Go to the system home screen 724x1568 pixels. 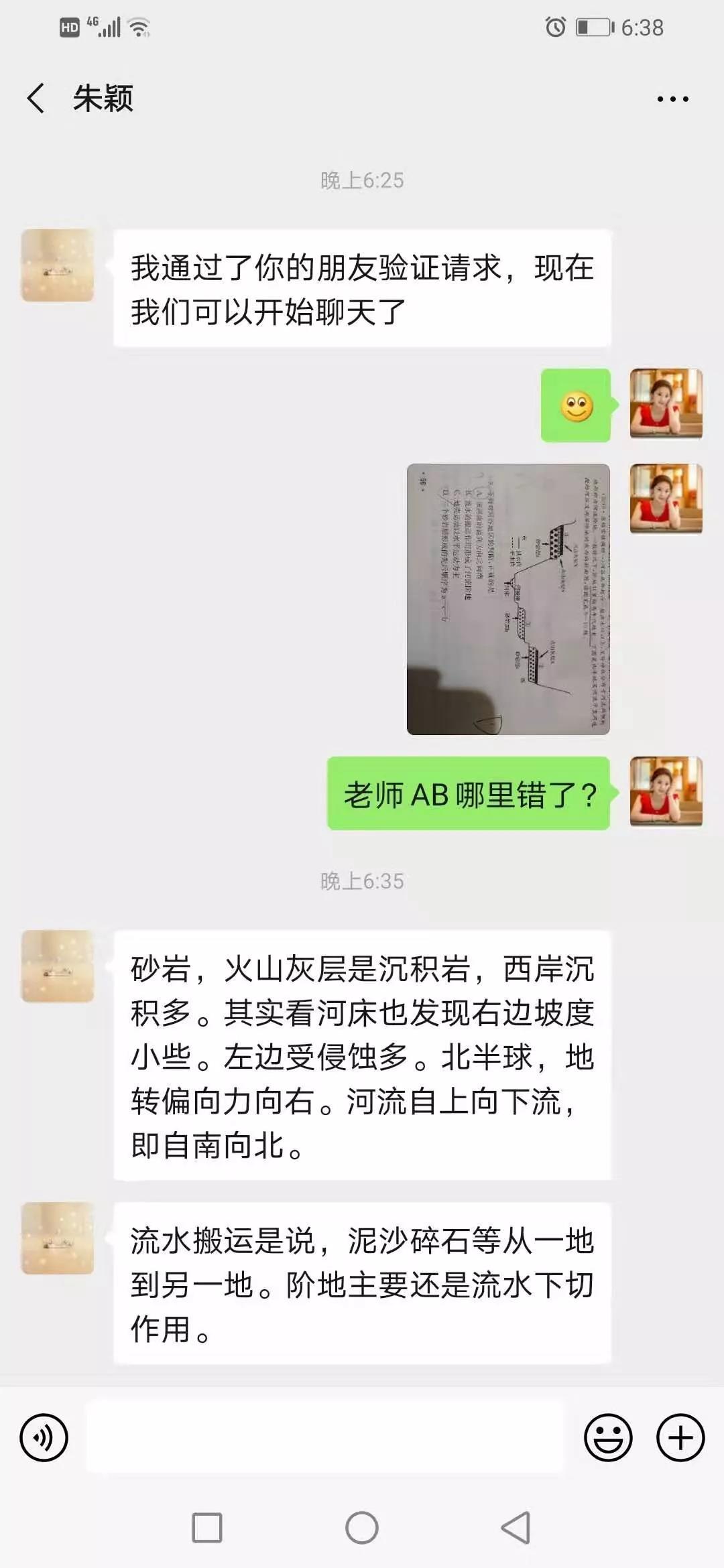pos(362,1528)
